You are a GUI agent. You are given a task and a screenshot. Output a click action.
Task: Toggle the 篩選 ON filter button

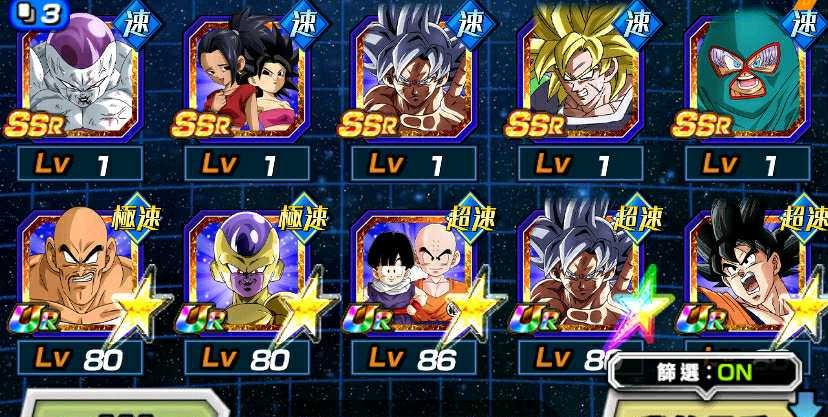tap(706, 372)
